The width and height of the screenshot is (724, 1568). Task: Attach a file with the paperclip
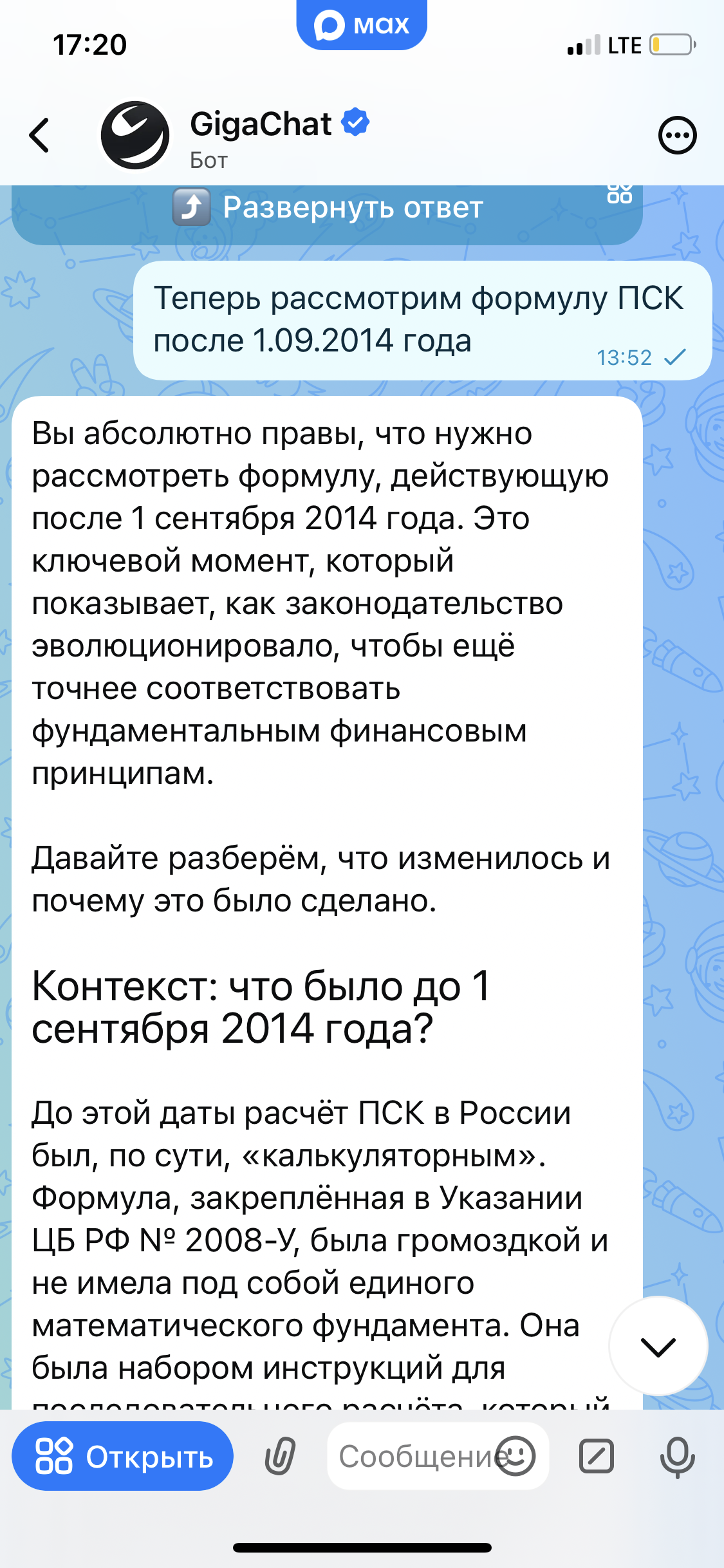[x=280, y=1457]
